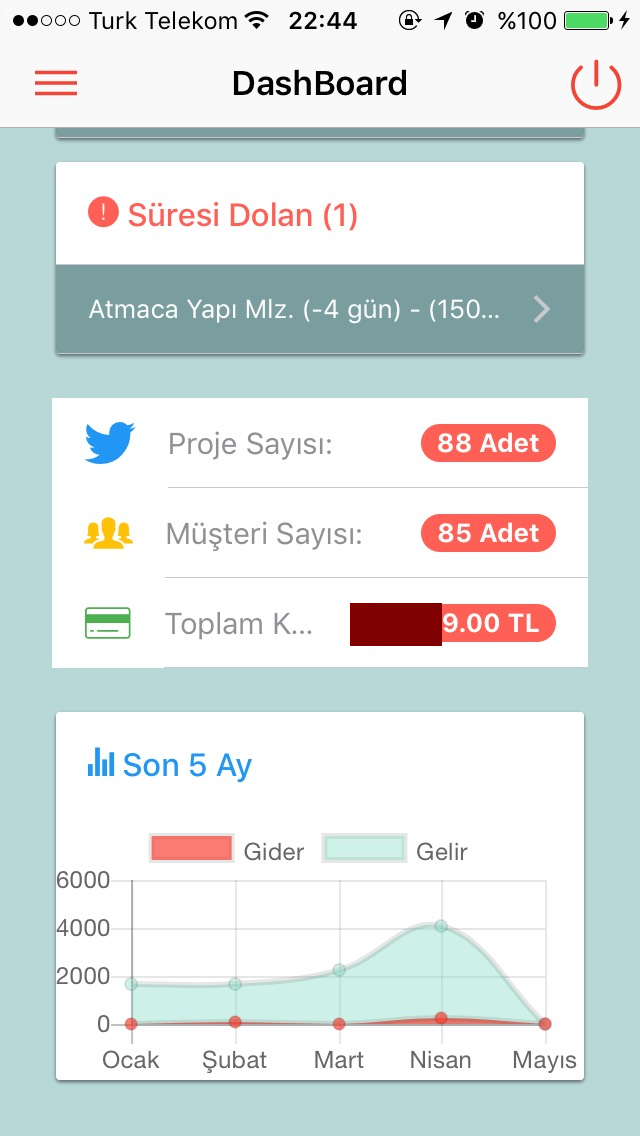Open the Müşteri Sayısı row
The width and height of the screenshot is (640, 1136).
click(x=320, y=533)
